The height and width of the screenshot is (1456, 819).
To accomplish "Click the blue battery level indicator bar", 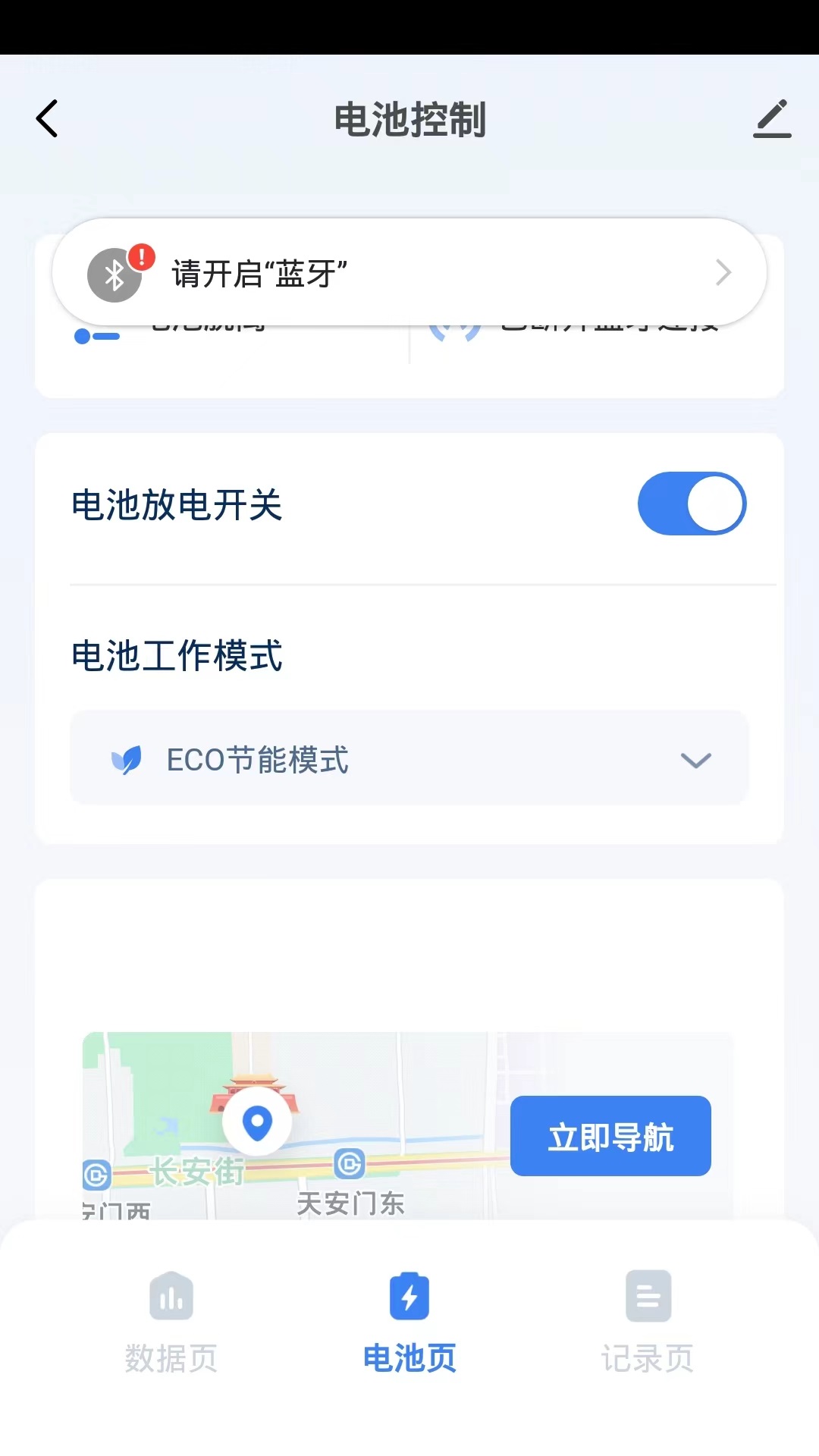I will coord(99,336).
